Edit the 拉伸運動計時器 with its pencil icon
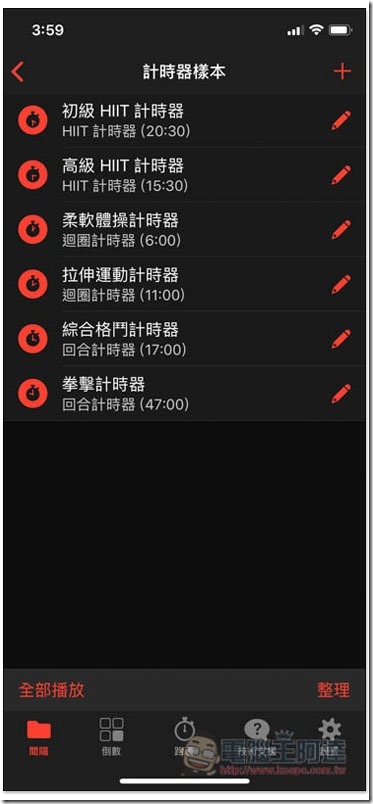Viewport: 373px width, 804px height. click(341, 284)
